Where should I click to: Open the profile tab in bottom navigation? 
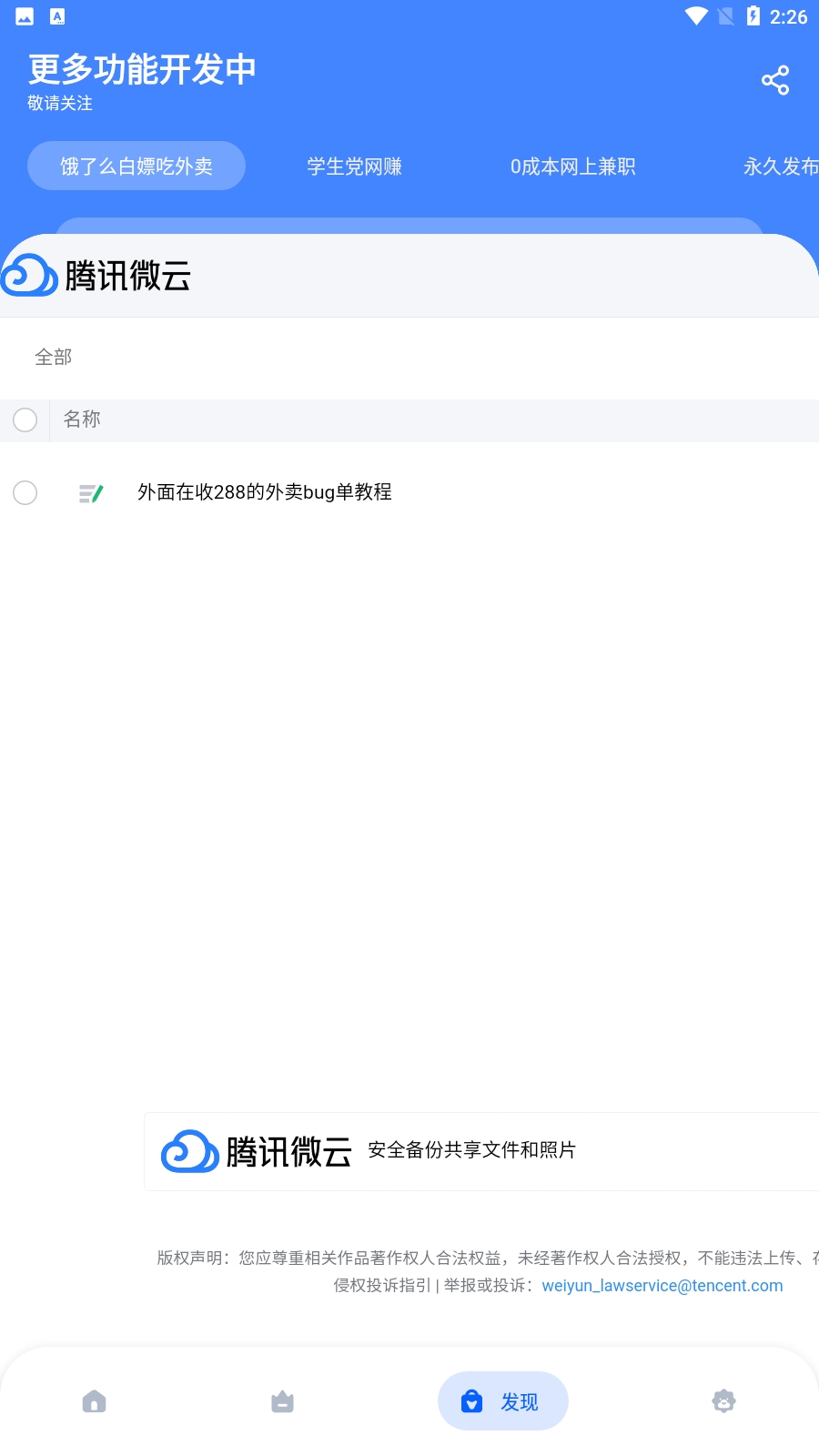pyautogui.click(x=723, y=1401)
